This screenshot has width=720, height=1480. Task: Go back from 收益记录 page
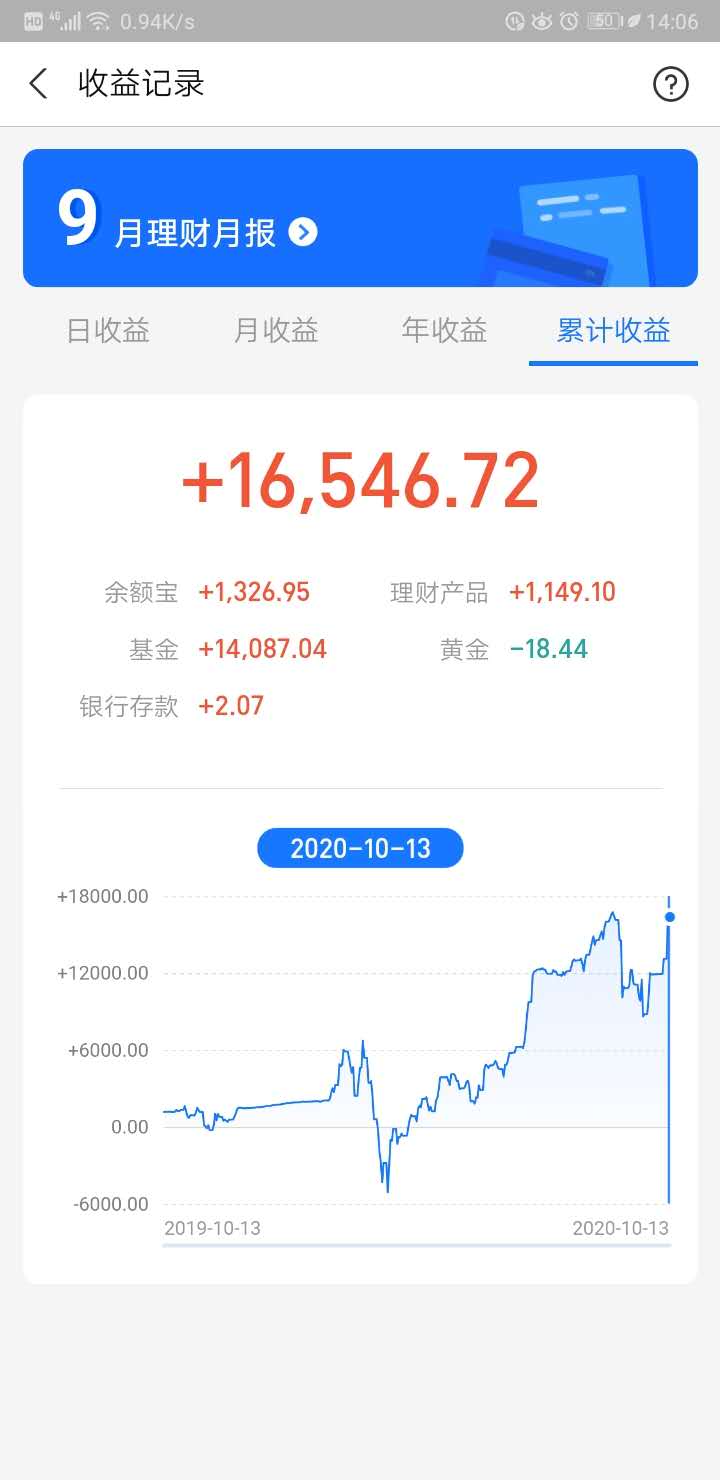coord(39,84)
